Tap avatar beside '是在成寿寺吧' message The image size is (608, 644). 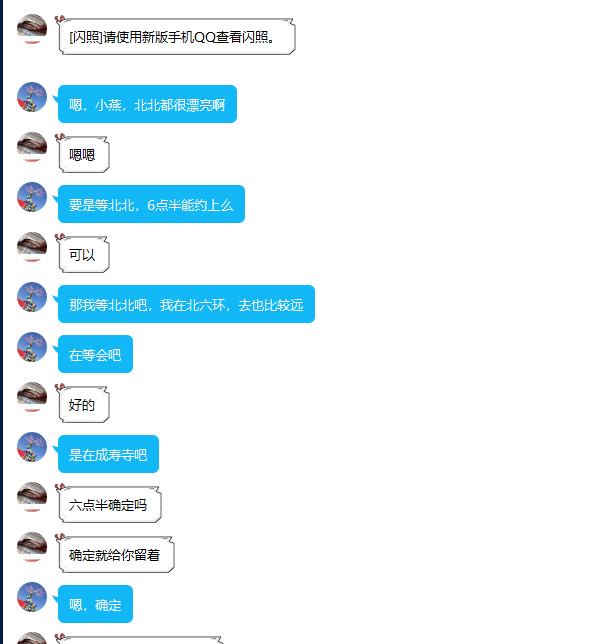click(x=32, y=447)
